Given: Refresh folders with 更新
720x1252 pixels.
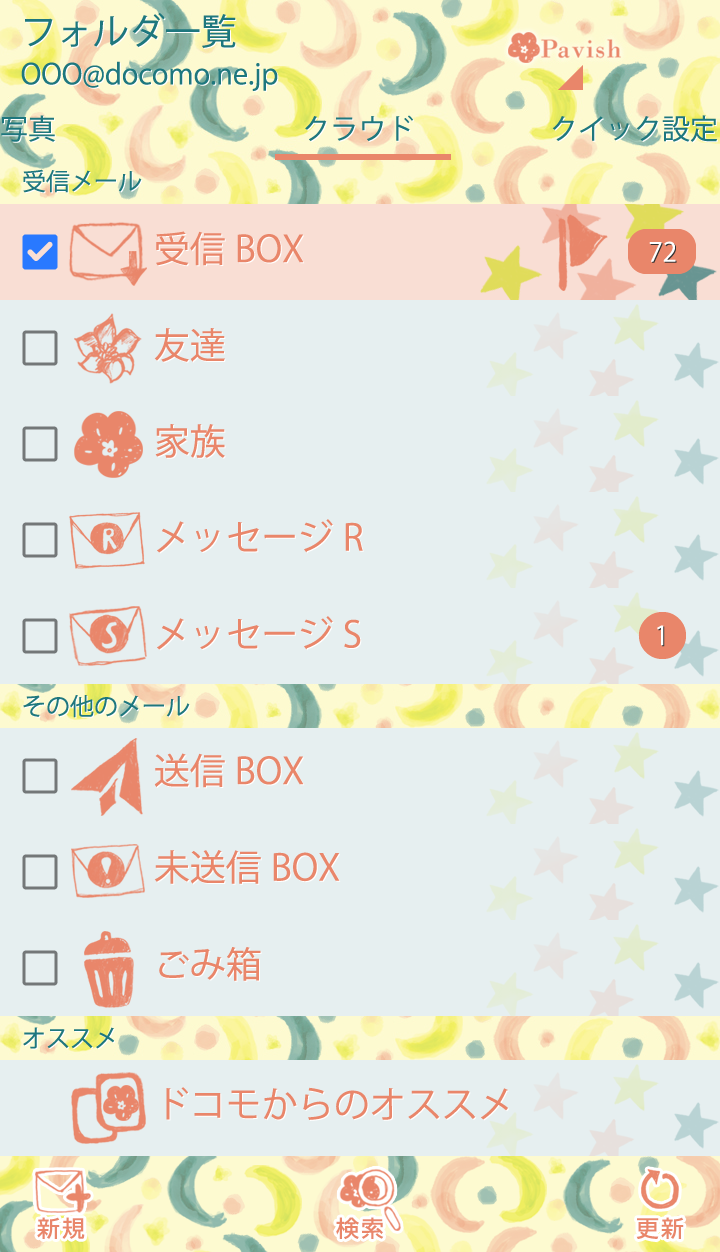Looking at the screenshot, I should coord(659,1204).
